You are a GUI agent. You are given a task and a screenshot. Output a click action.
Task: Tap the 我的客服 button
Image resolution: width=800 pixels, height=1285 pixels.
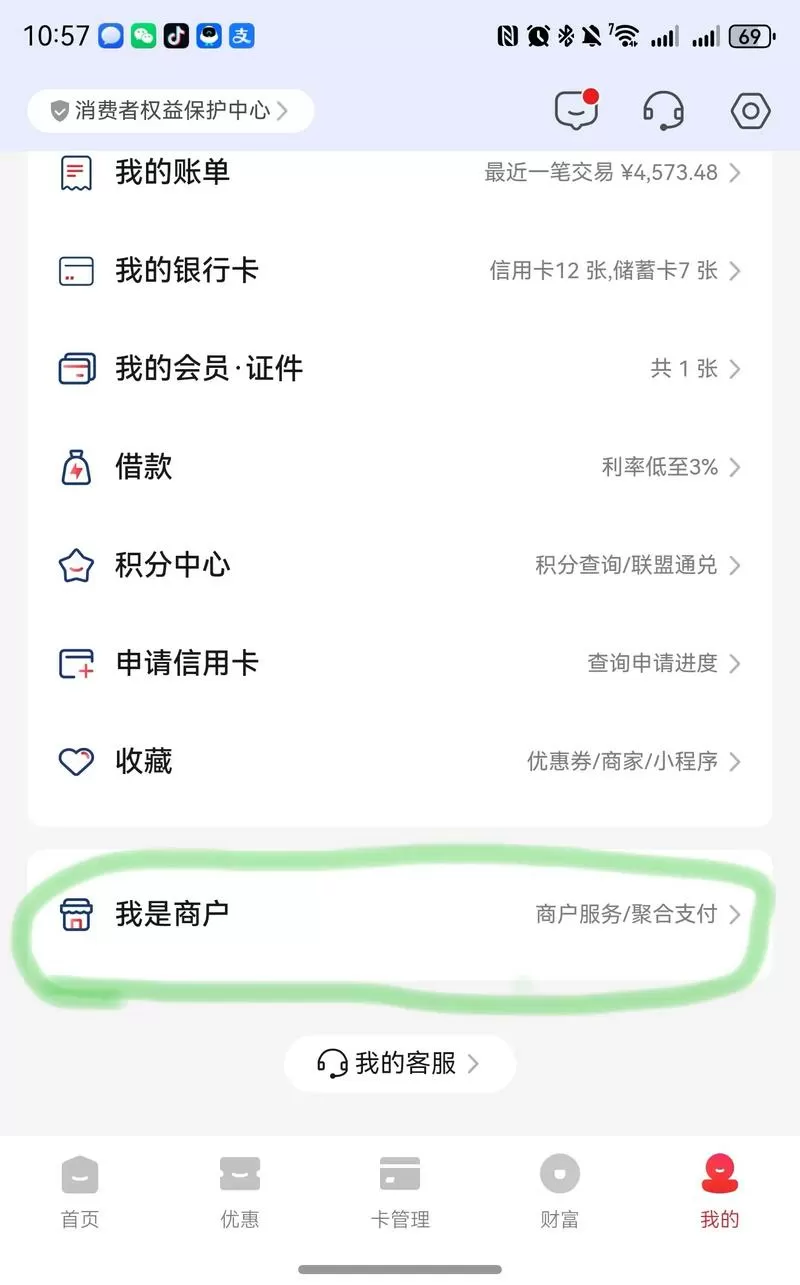pyautogui.click(x=399, y=1063)
